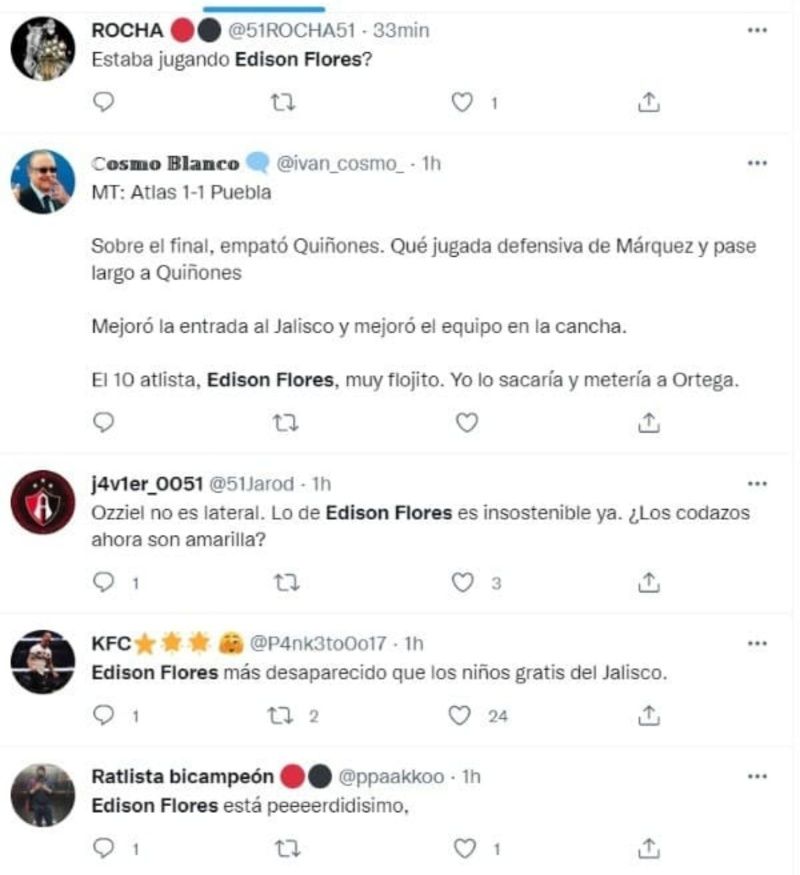Share KFC's tweet
Viewport: 800px width, 875px height.
(648, 715)
